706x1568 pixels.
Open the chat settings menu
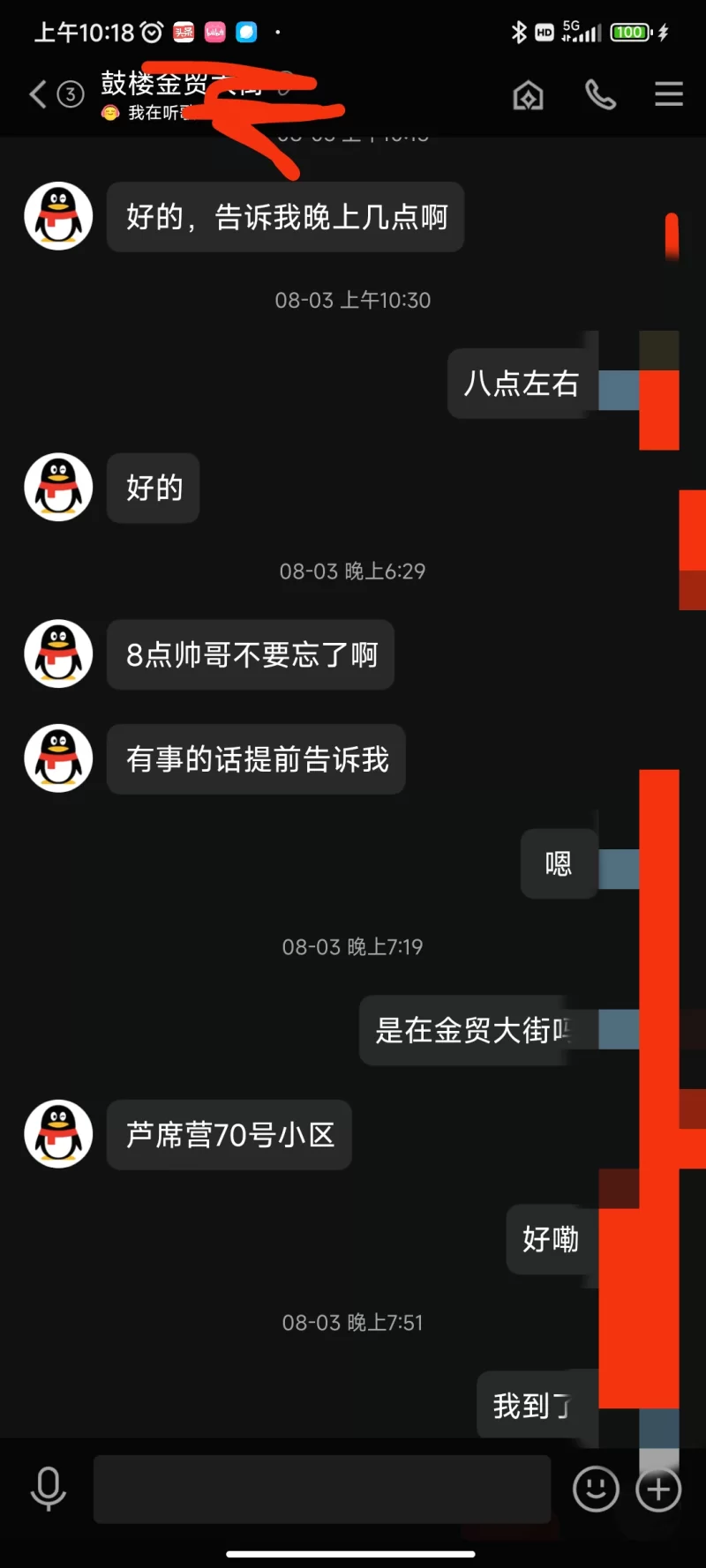click(668, 94)
